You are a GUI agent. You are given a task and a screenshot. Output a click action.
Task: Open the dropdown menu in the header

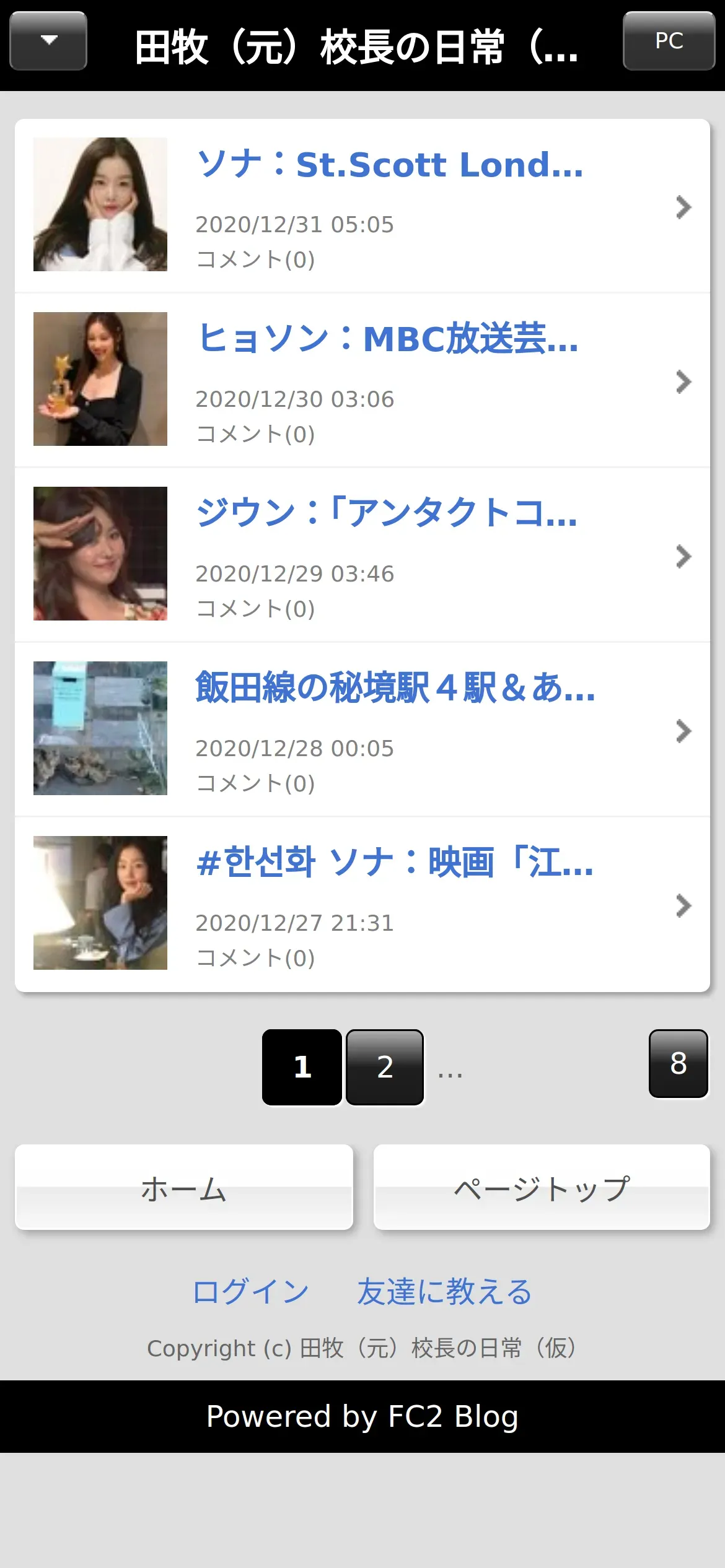(x=48, y=41)
